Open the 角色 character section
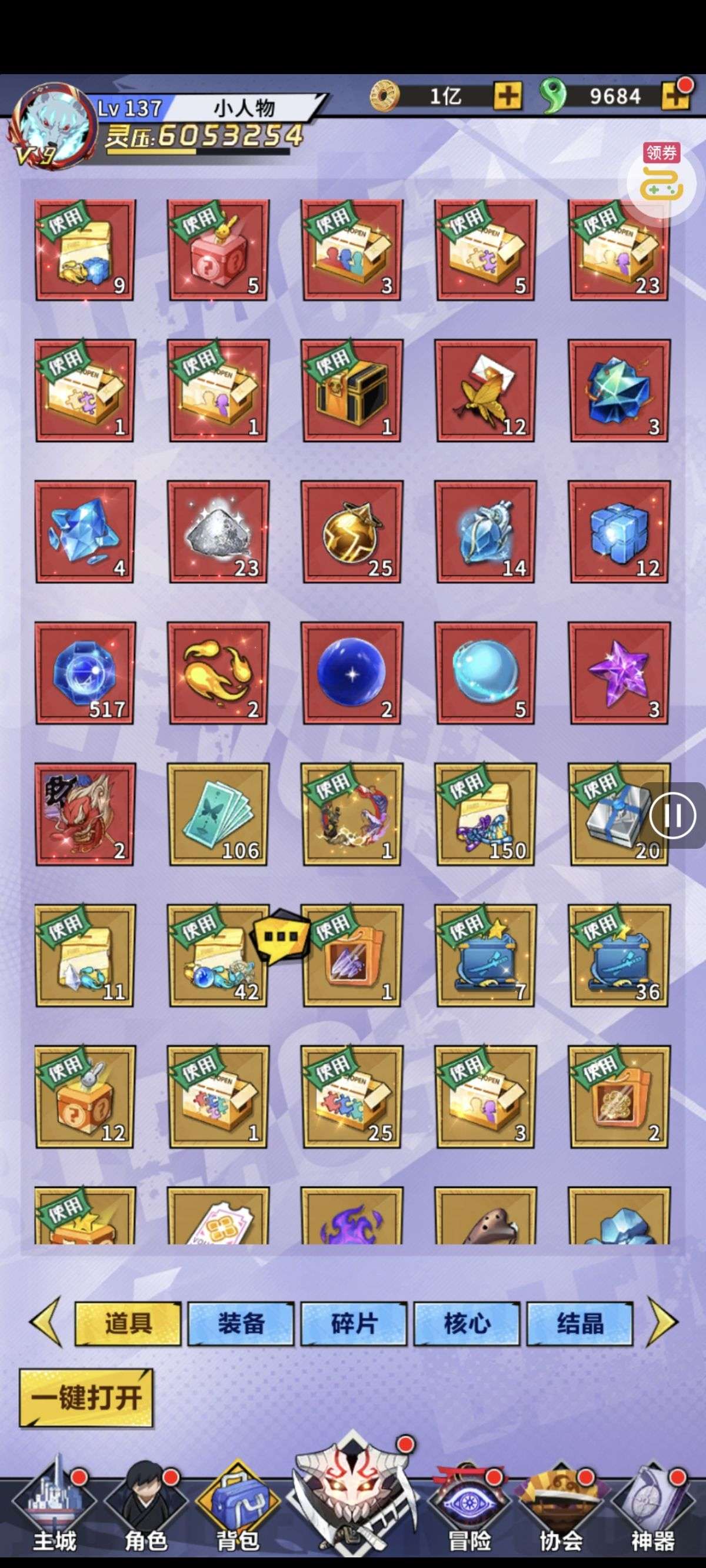706x1568 pixels. pyautogui.click(x=146, y=1509)
